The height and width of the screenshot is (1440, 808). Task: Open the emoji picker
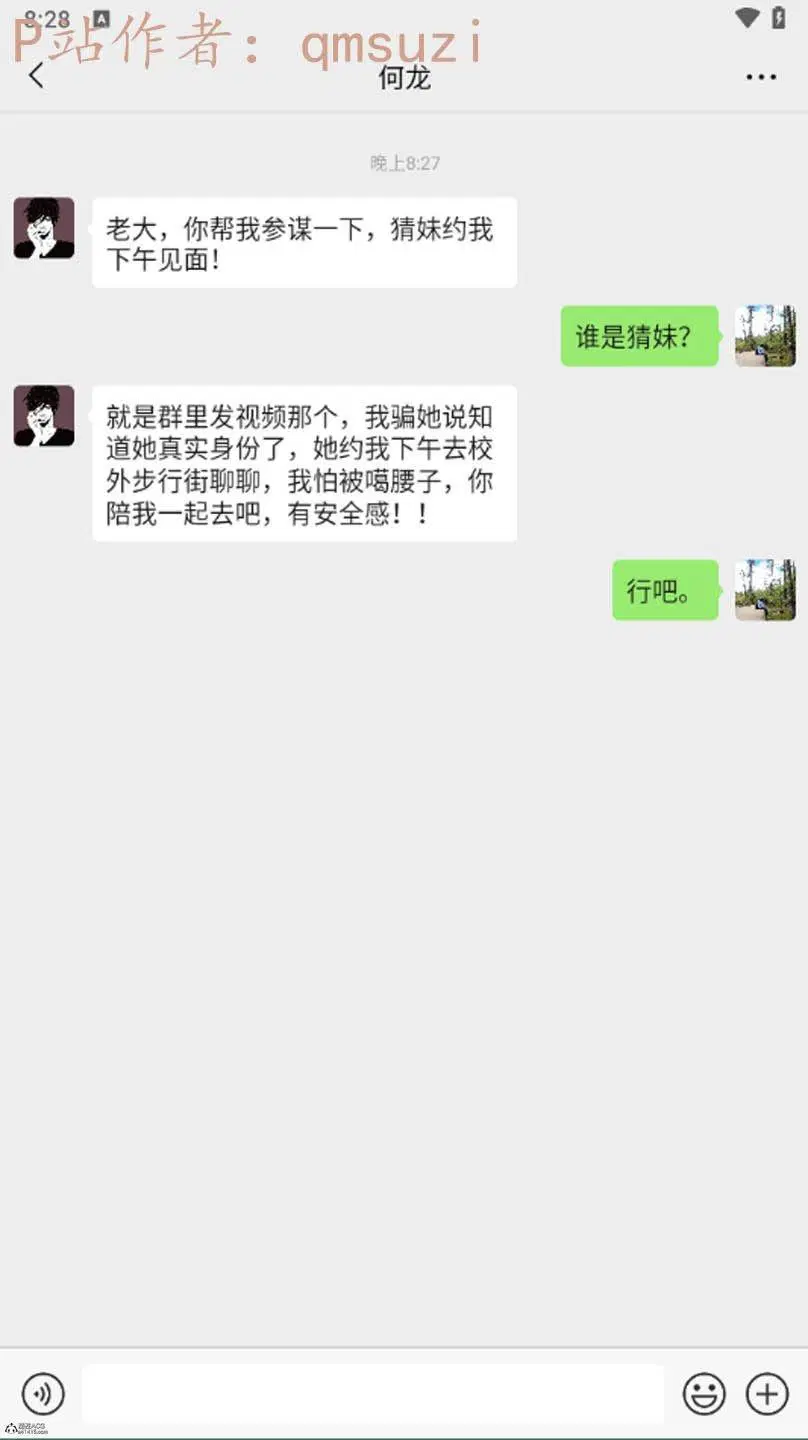tap(703, 1393)
